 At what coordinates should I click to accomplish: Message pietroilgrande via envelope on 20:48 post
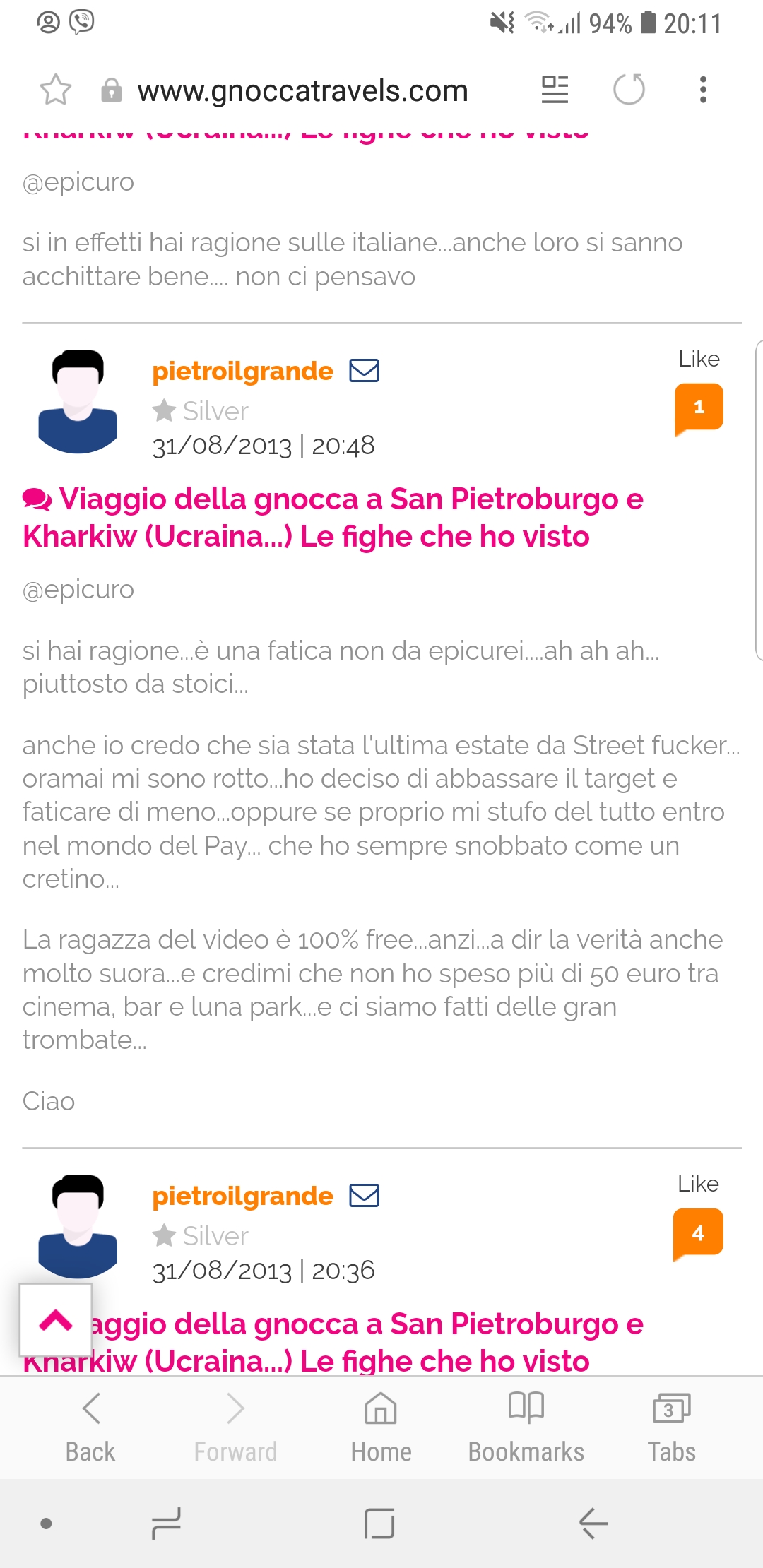[365, 370]
